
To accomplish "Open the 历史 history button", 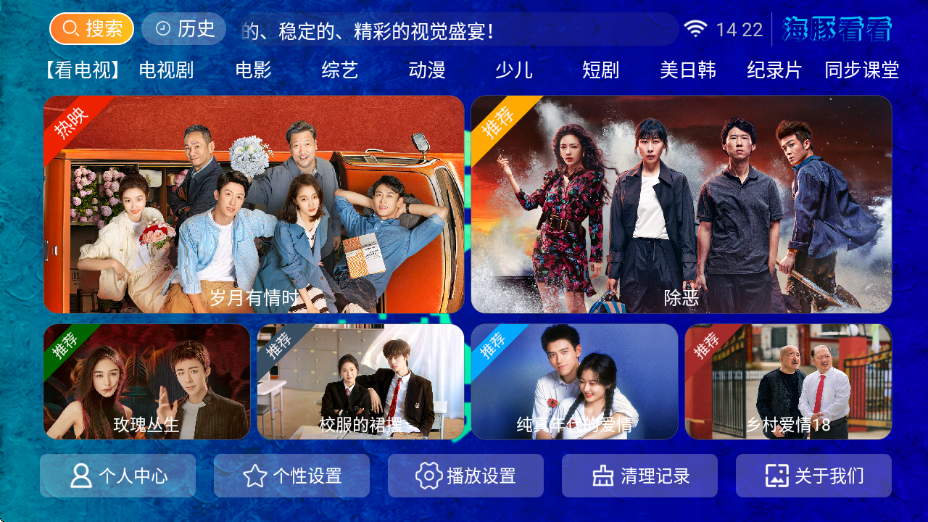I will coord(184,29).
